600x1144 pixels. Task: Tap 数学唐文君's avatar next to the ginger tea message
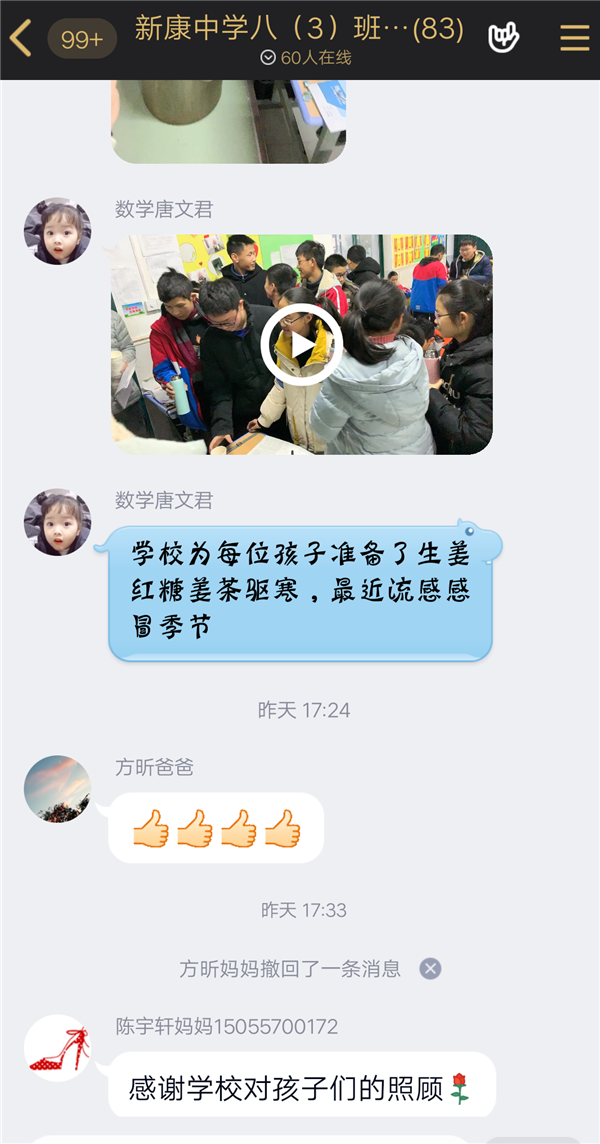pos(58,522)
